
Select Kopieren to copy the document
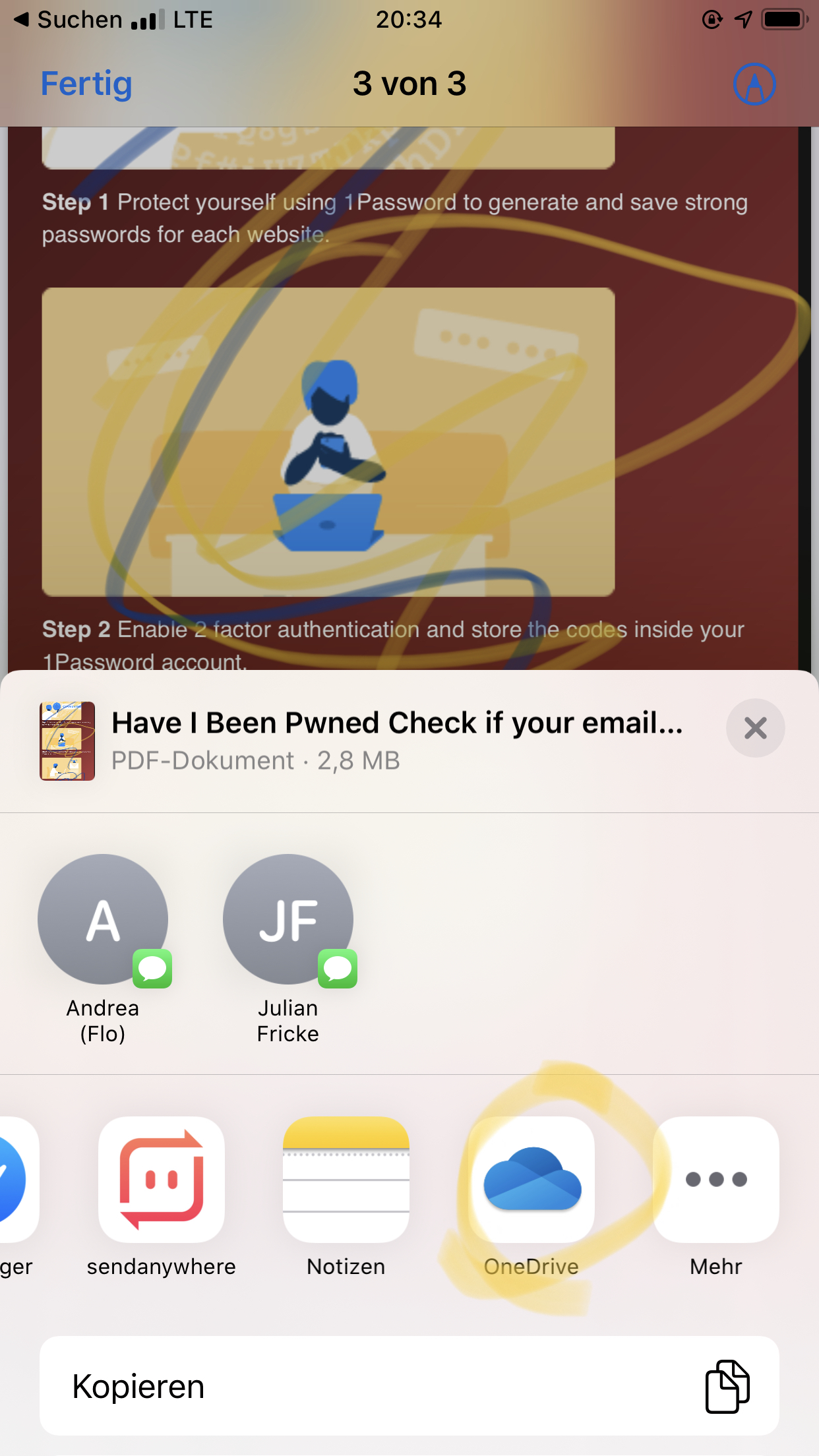[x=409, y=1386]
